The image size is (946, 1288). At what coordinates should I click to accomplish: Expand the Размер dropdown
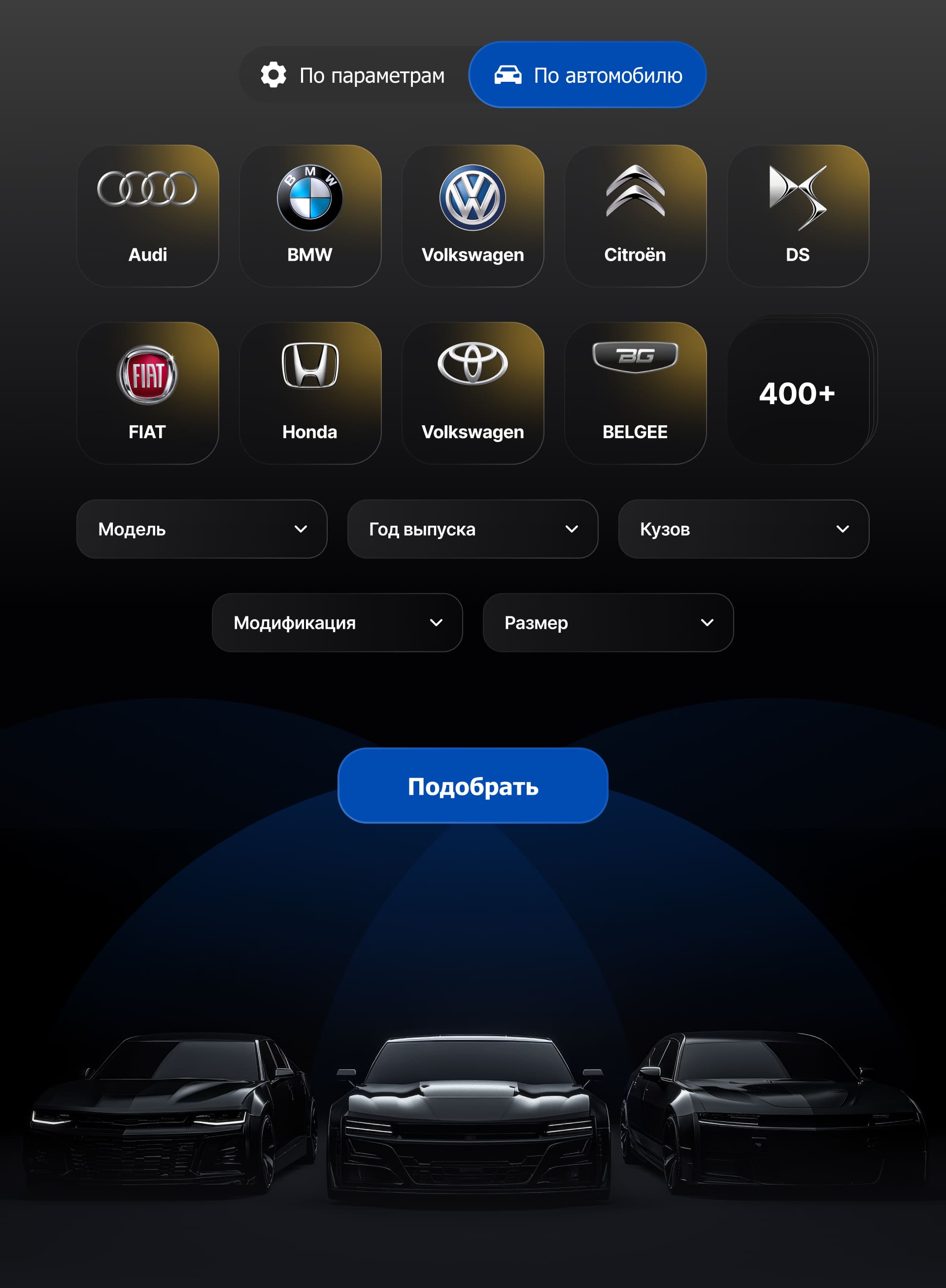[608, 622]
